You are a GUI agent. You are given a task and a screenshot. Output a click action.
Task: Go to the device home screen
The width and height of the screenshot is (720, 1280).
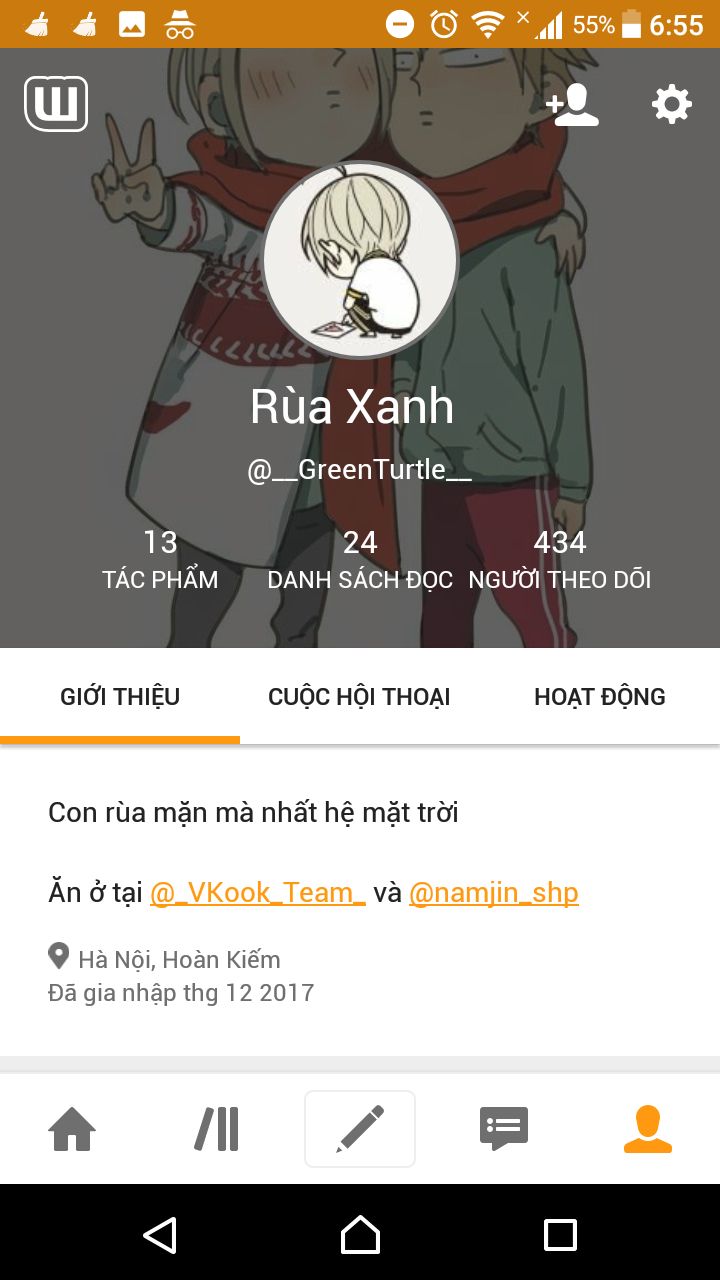tap(360, 1235)
